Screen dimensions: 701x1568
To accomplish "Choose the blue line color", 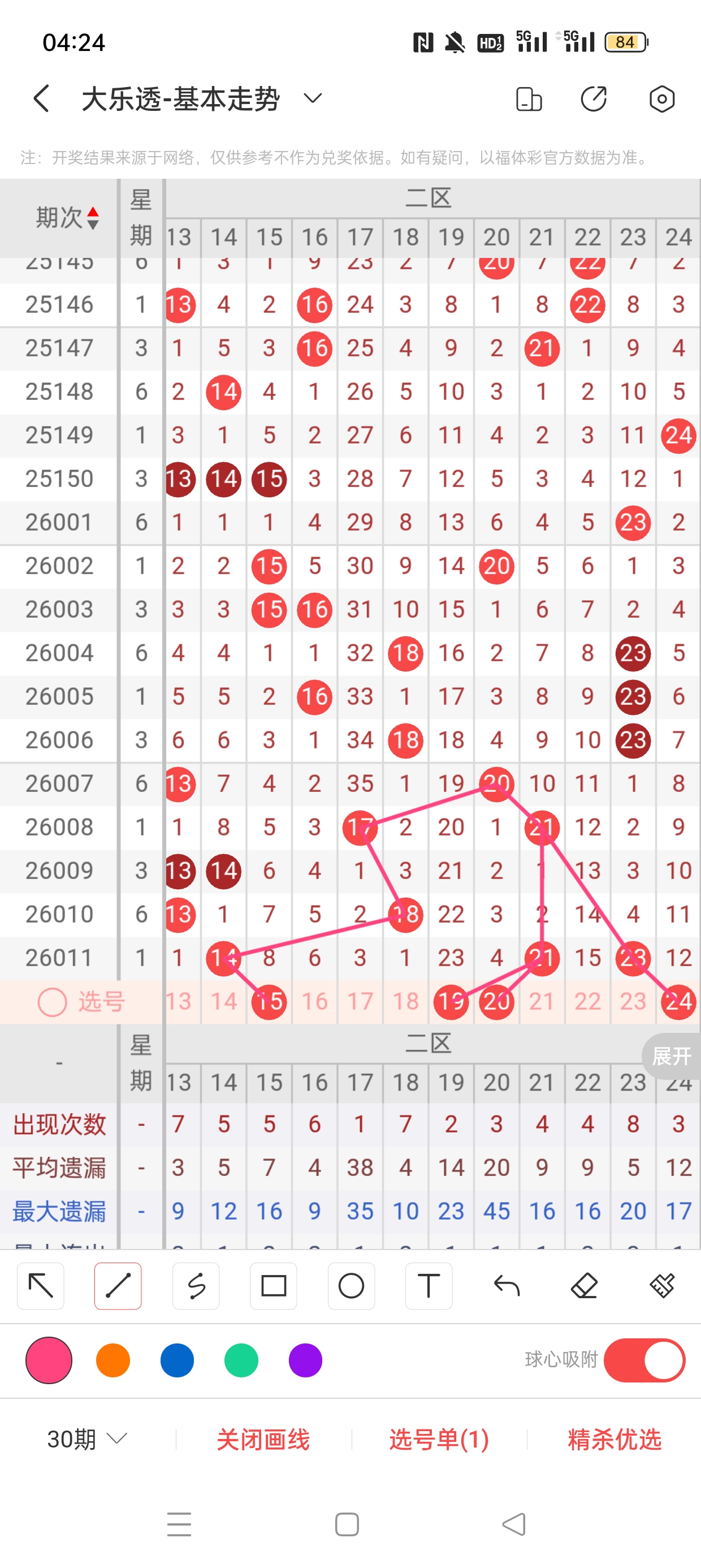I will click(177, 1360).
